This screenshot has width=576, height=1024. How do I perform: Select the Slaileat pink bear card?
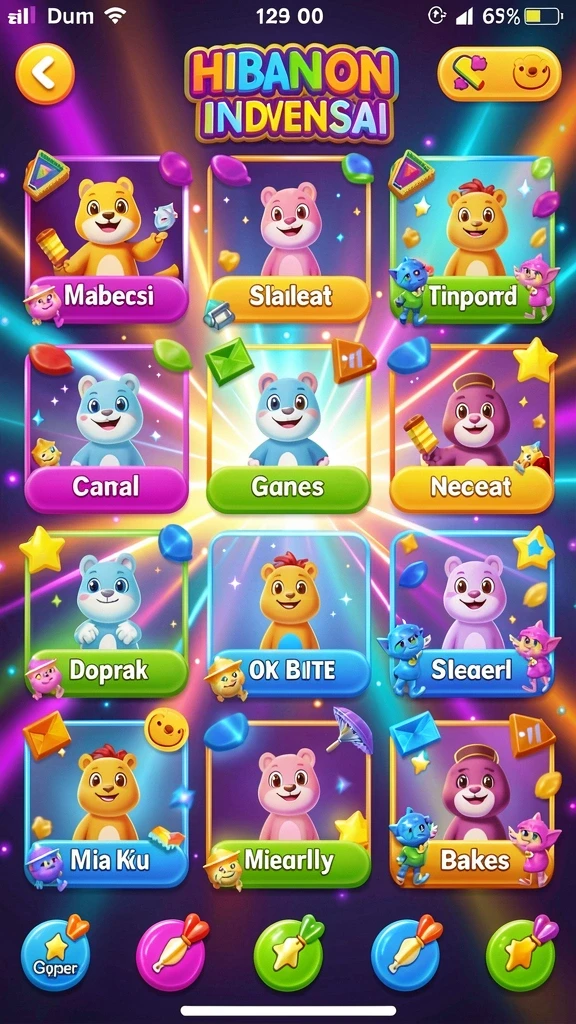(x=289, y=239)
